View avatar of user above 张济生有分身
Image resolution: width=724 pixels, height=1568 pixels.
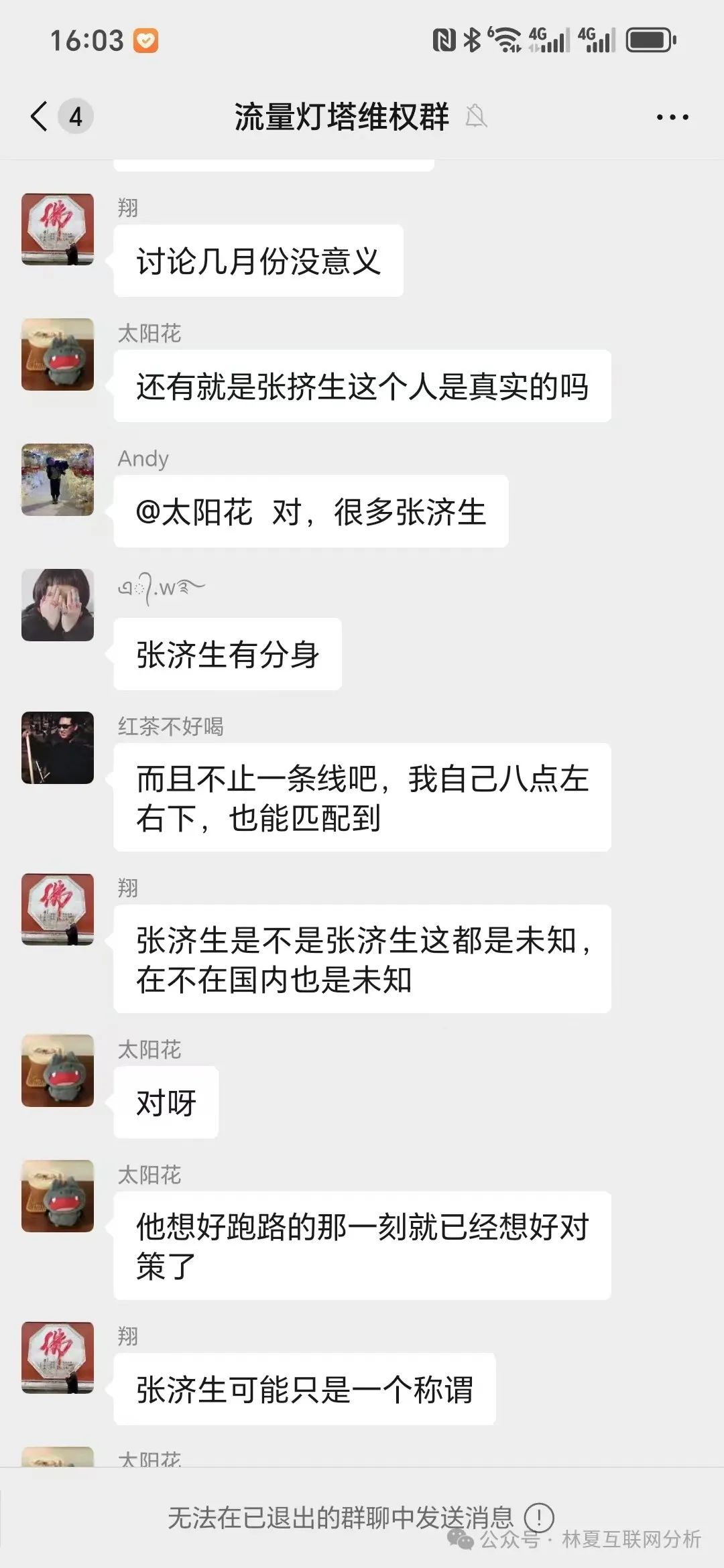pyautogui.click(x=58, y=605)
